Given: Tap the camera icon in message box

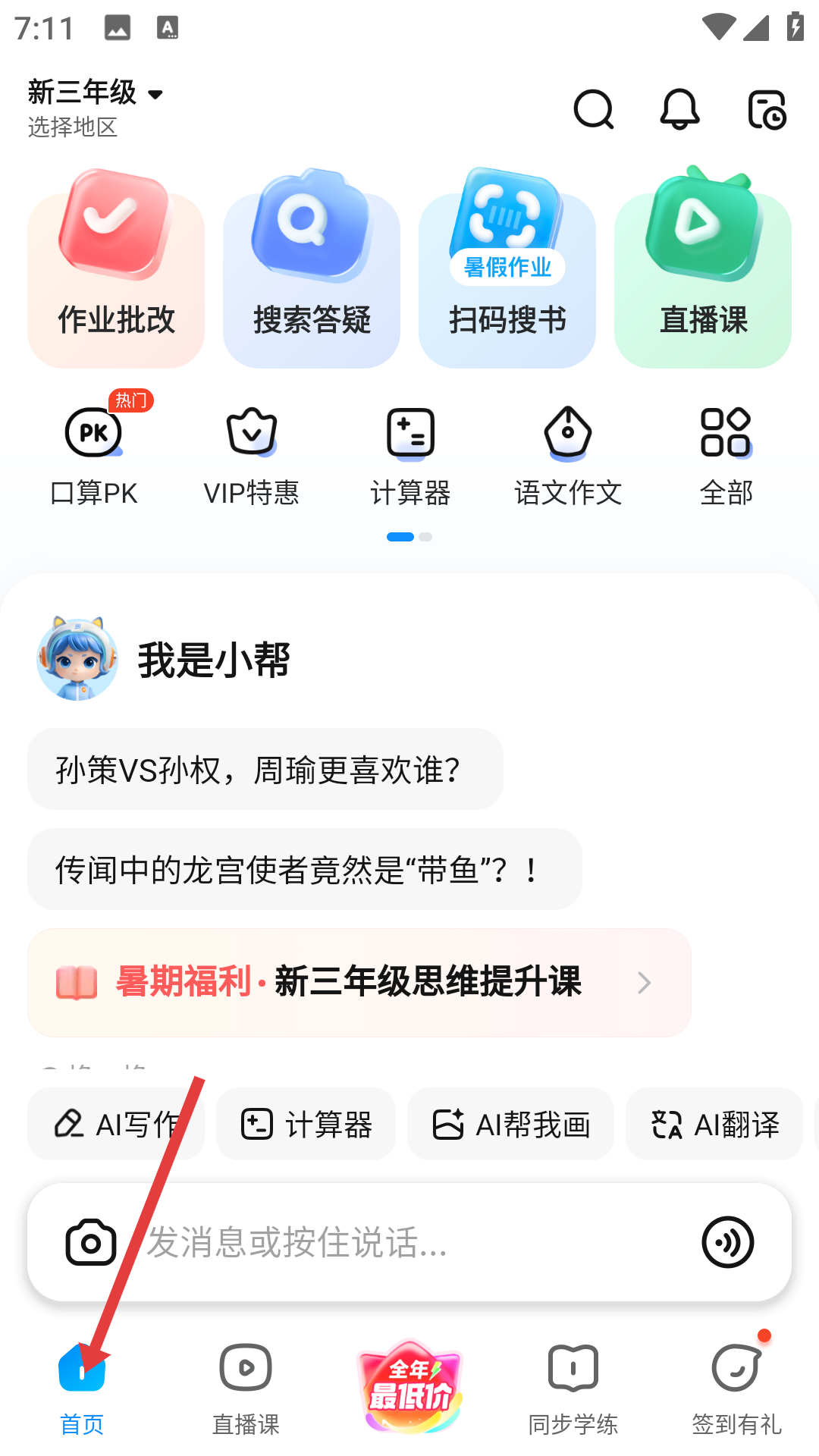Looking at the screenshot, I should point(91,1242).
